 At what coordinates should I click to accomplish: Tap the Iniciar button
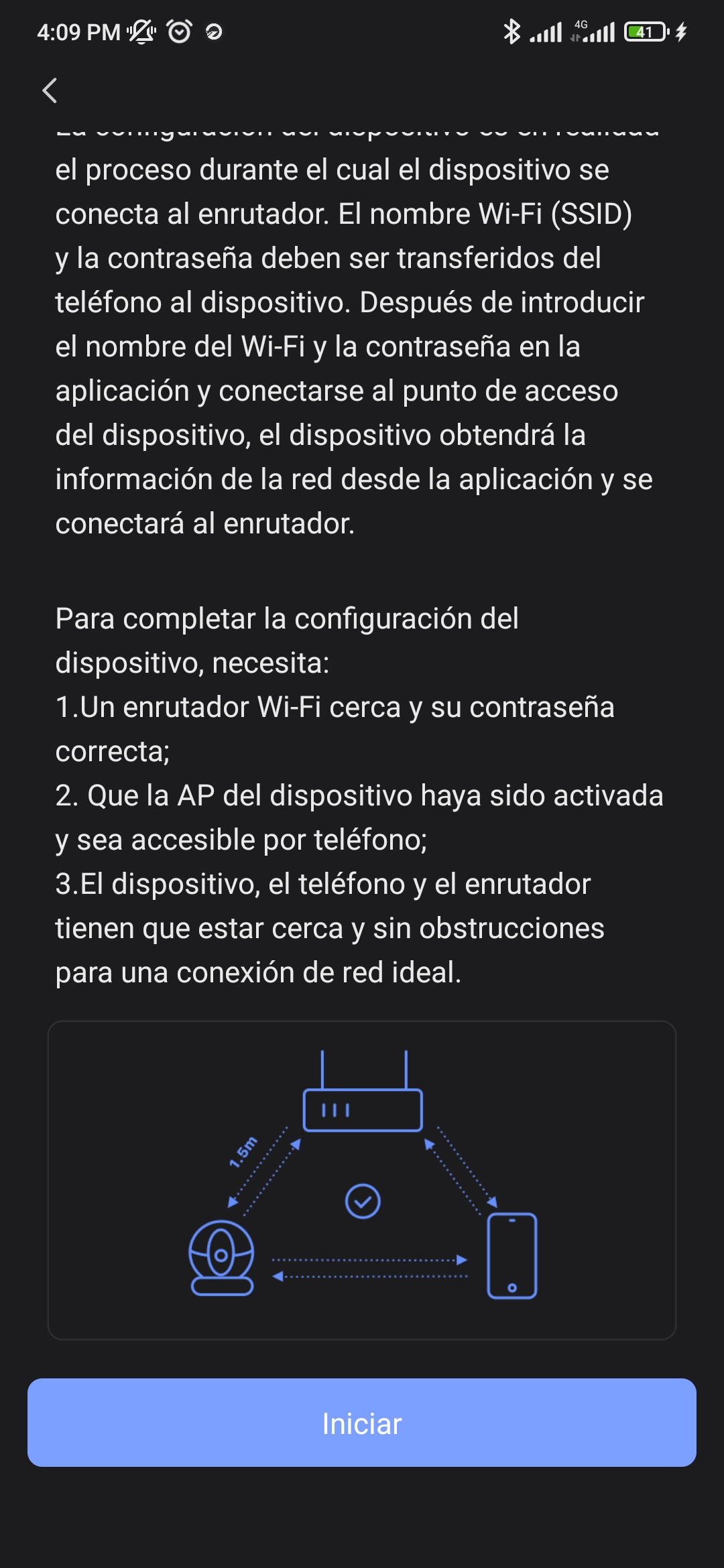coord(362,1423)
